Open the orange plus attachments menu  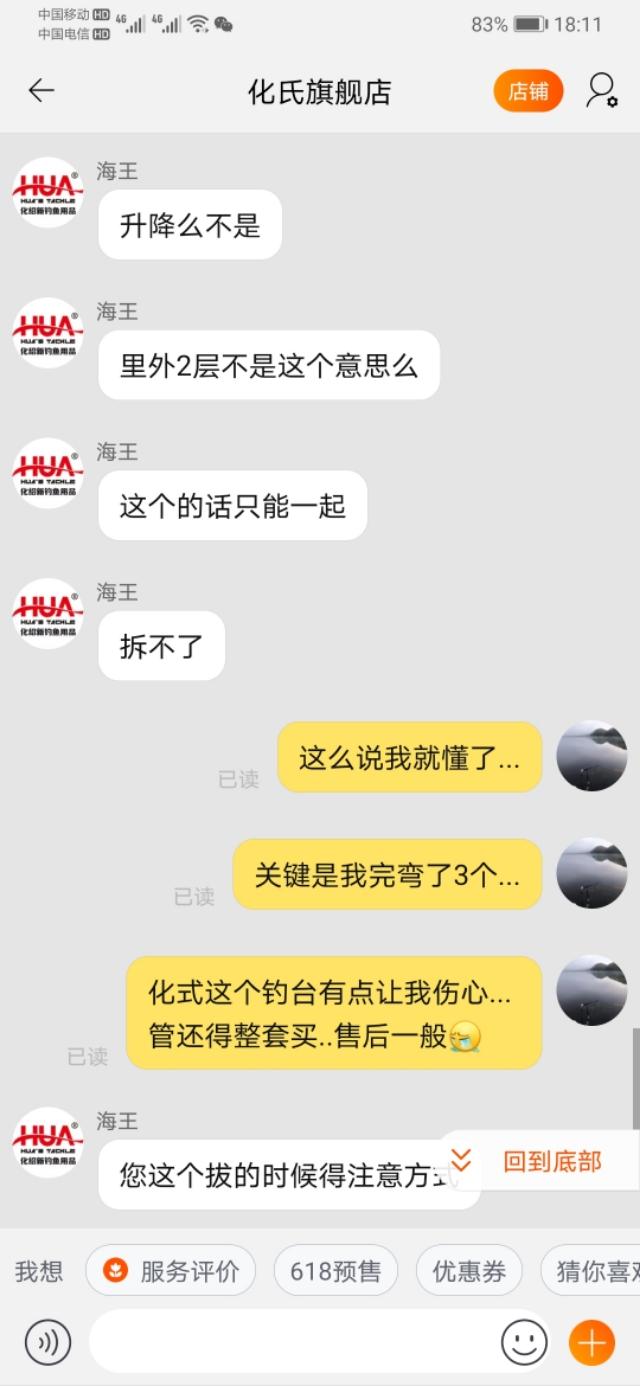592,1341
